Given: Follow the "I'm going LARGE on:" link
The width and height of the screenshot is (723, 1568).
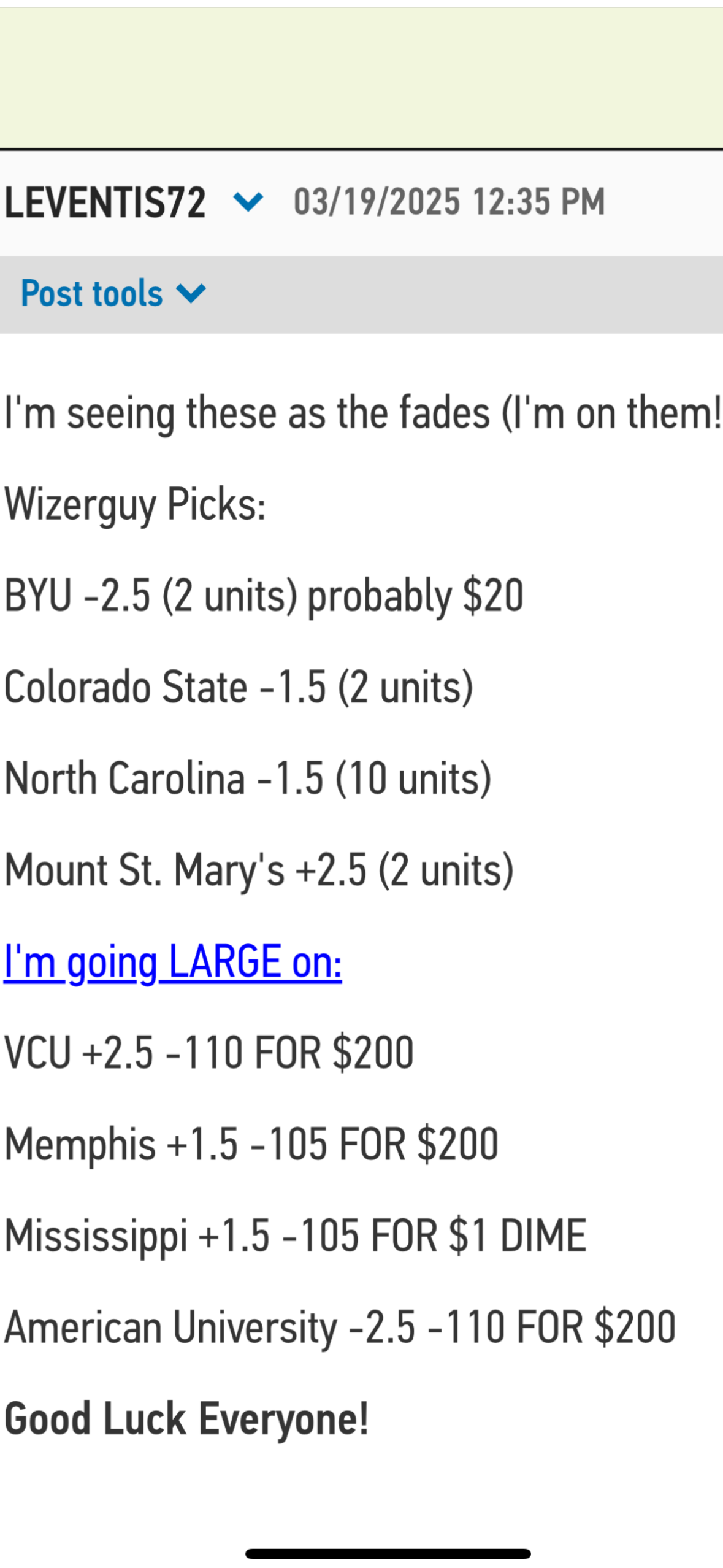Looking at the screenshot, I should tap(173, 962).
